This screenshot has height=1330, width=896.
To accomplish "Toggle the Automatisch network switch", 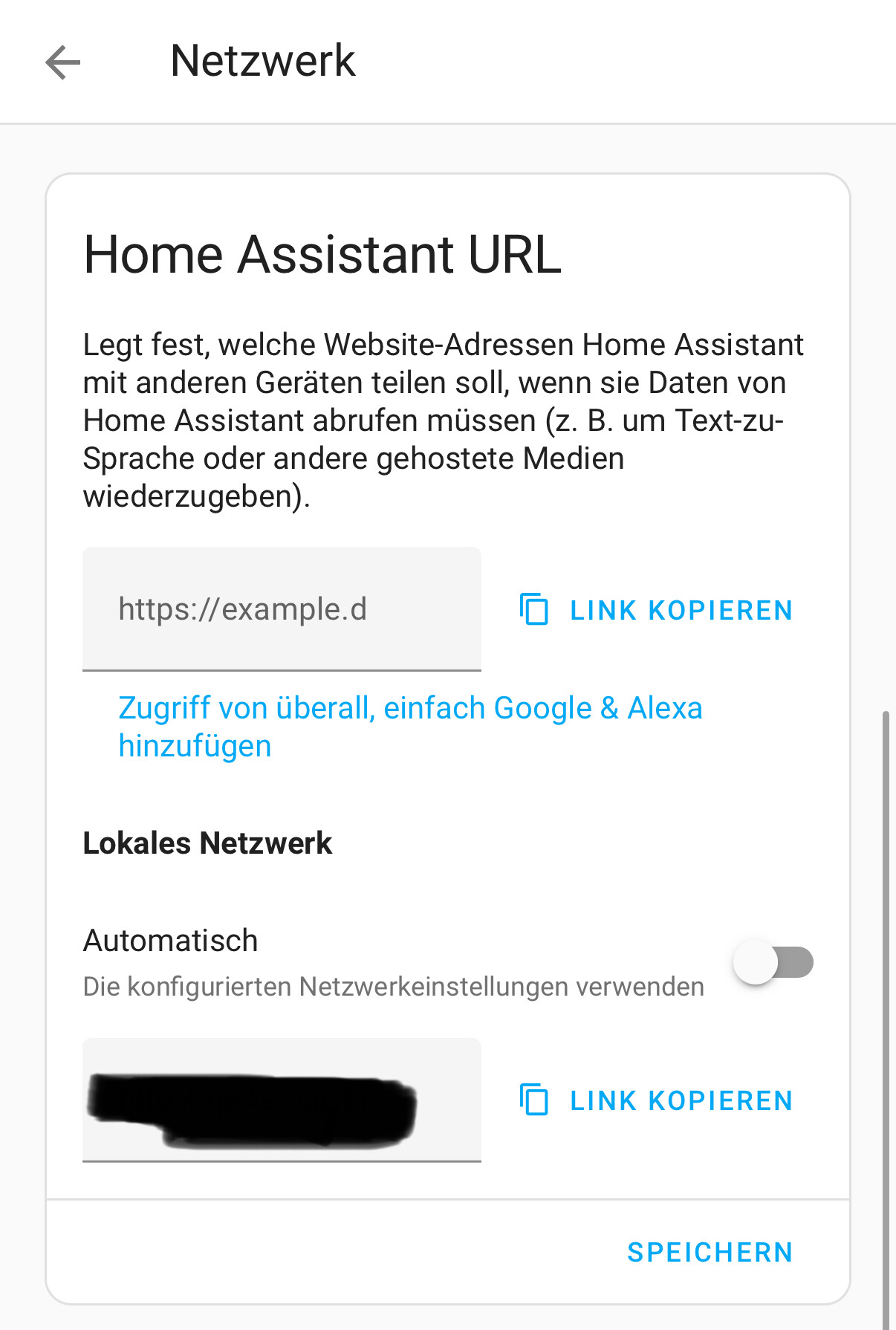I will point(773,963).
